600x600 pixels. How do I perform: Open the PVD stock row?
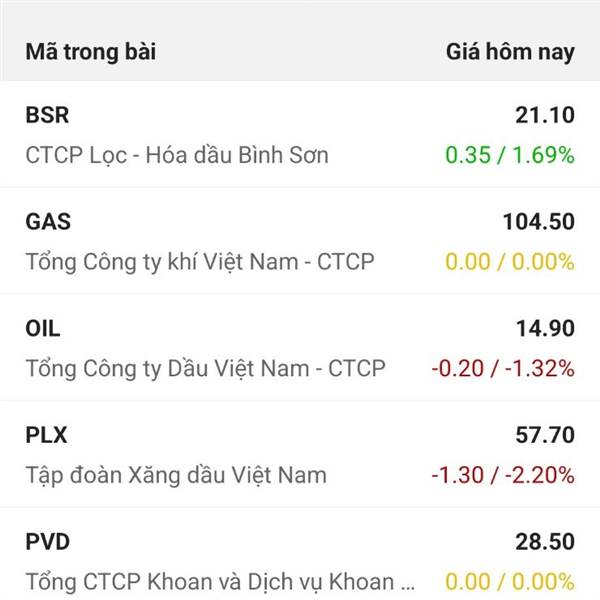point(300,560)
